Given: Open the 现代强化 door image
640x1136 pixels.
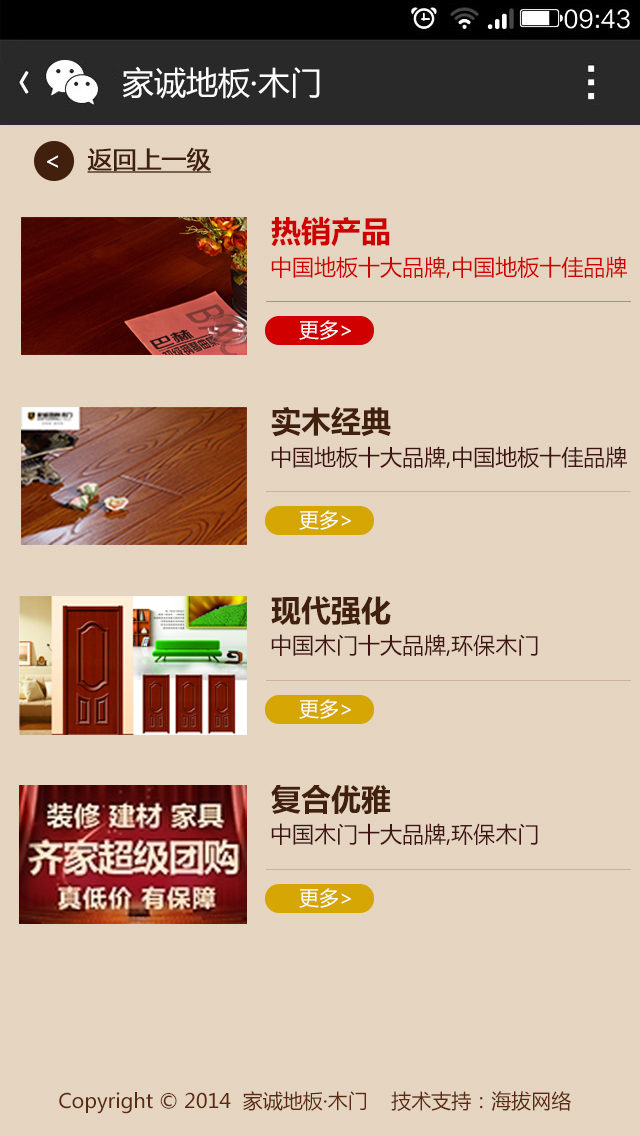Looking at the screenshot, I should tap(133, 665).
